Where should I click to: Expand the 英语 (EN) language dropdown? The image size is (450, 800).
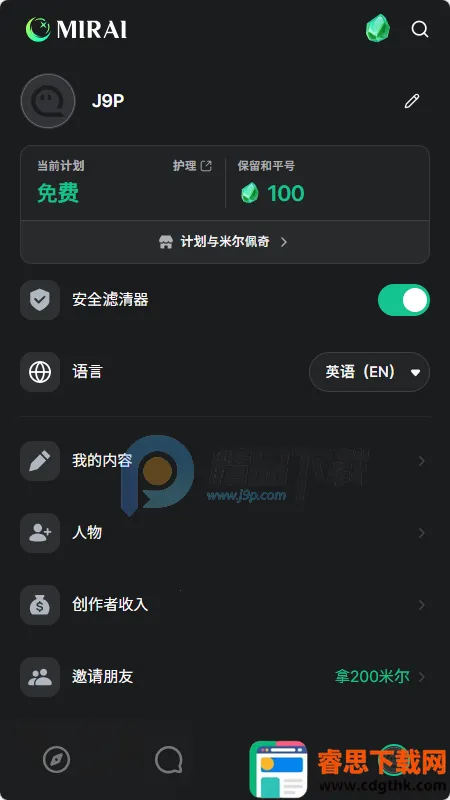369,372
